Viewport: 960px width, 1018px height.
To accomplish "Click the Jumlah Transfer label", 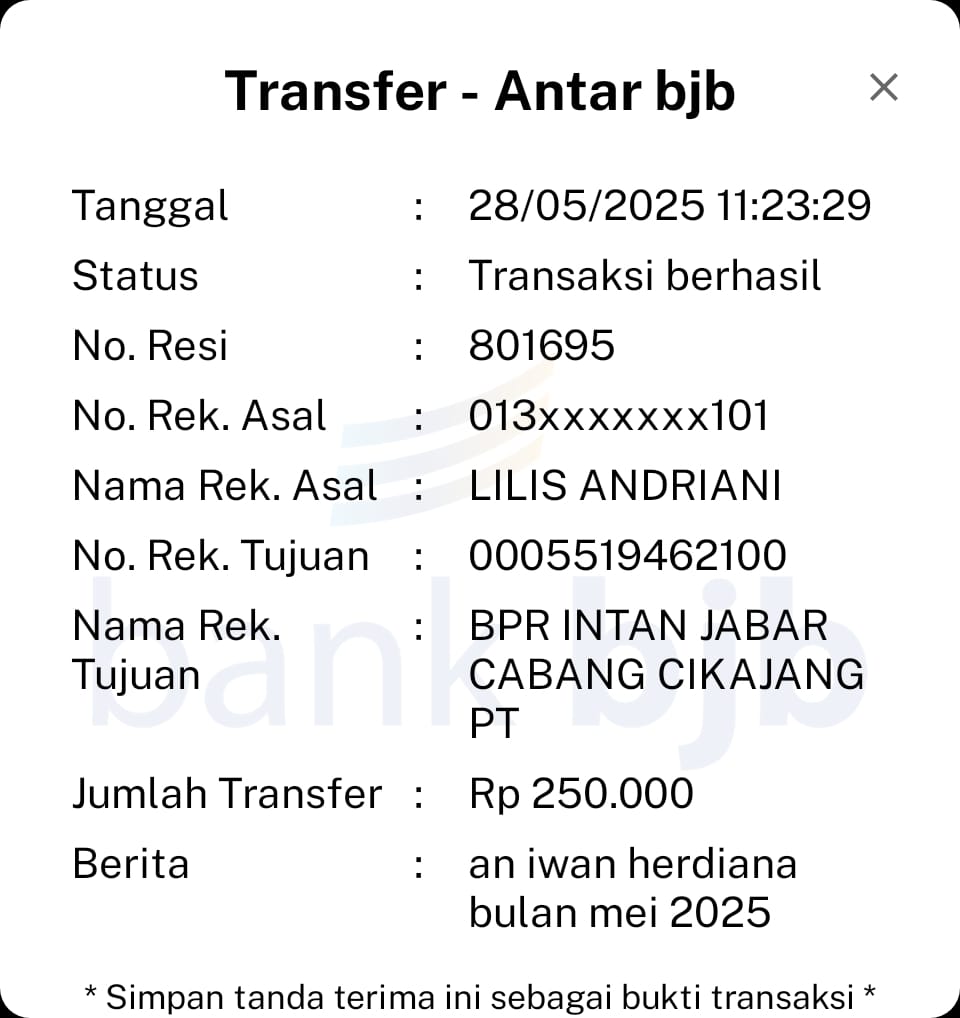I will pos(226,793).
